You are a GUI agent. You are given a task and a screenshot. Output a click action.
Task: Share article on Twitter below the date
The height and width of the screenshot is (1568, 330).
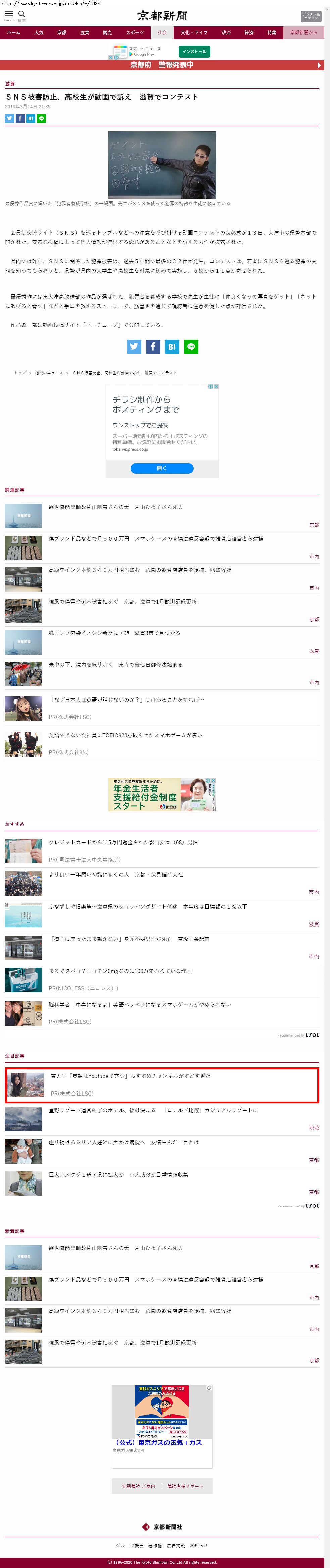click(x=9, y=119)
